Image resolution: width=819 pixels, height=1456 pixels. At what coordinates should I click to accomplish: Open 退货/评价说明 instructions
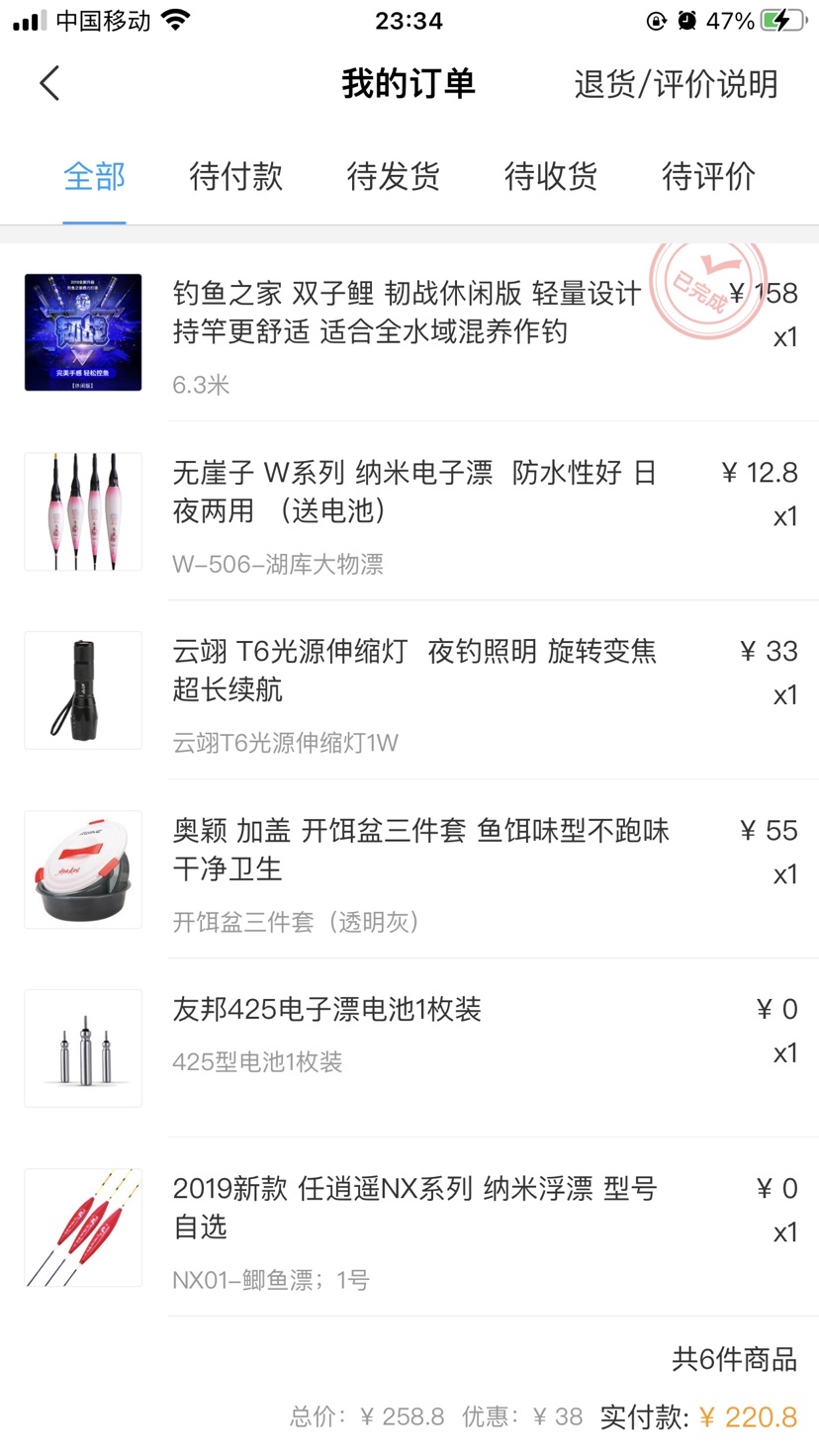coord(675,85)
